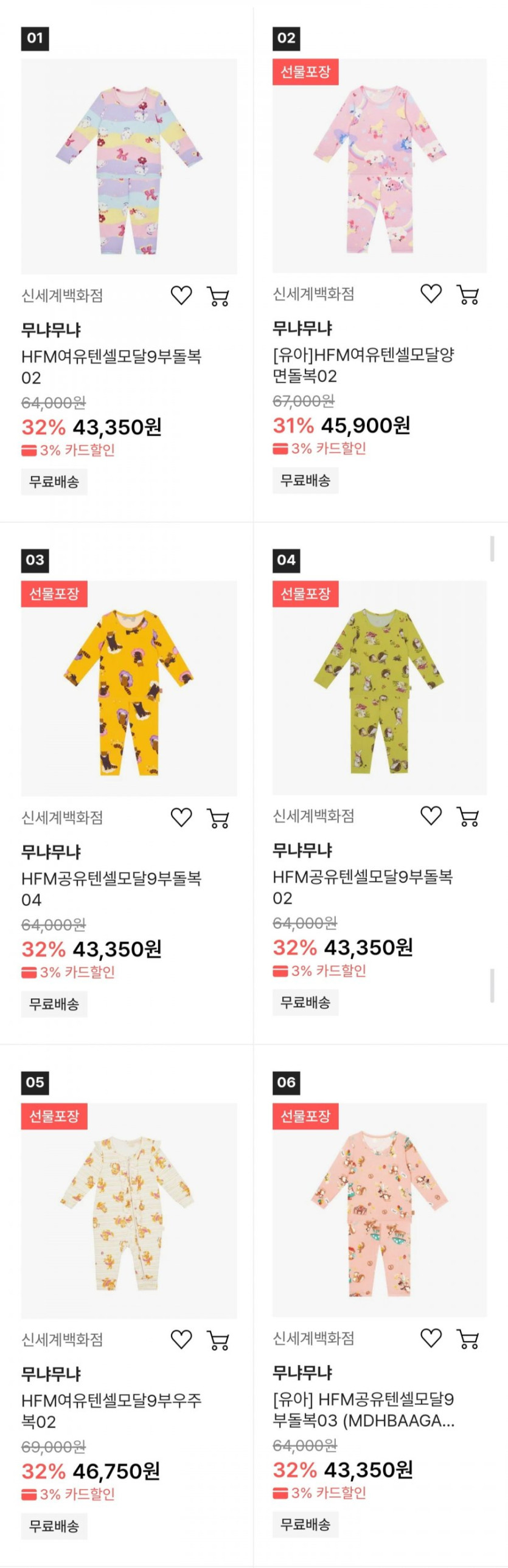Screen dimensions: 508x1568
Task: Heart the ranked 03 HFM공유텐셀모달9부돌복 04 item
Action: click(181, 818)
